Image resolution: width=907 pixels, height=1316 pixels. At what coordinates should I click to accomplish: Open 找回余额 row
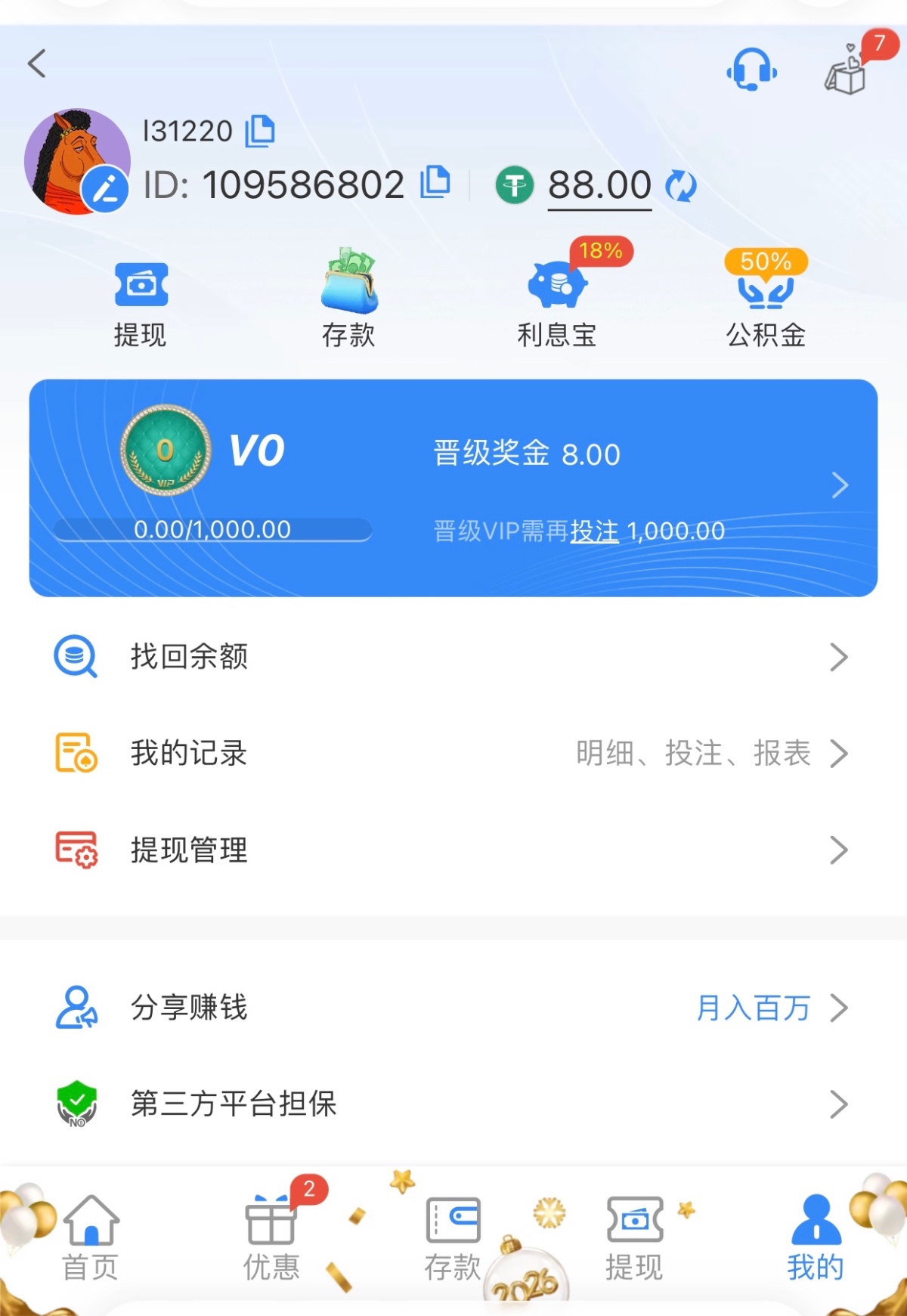click(x=453, y=657)
